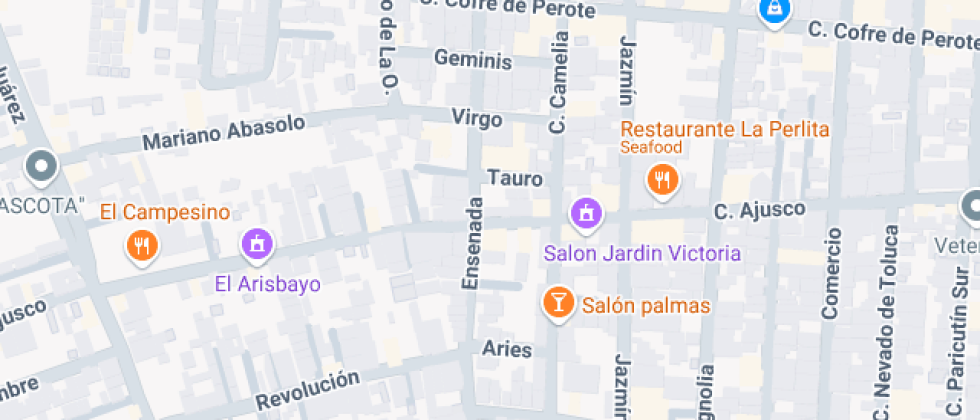
Task: Select the Salón palmas bar marker
Action: [x=558, y=304]
